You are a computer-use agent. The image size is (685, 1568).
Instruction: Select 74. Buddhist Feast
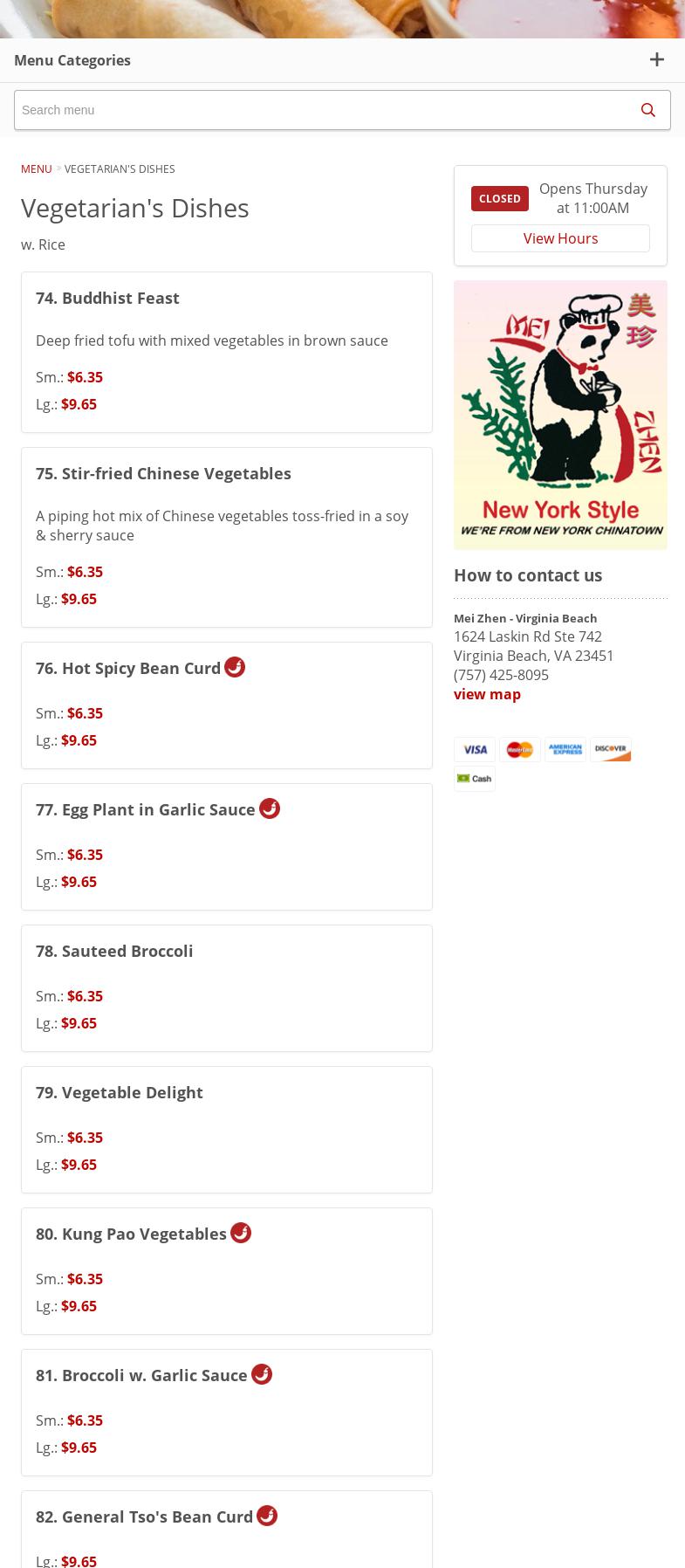[x=107, y=298]
